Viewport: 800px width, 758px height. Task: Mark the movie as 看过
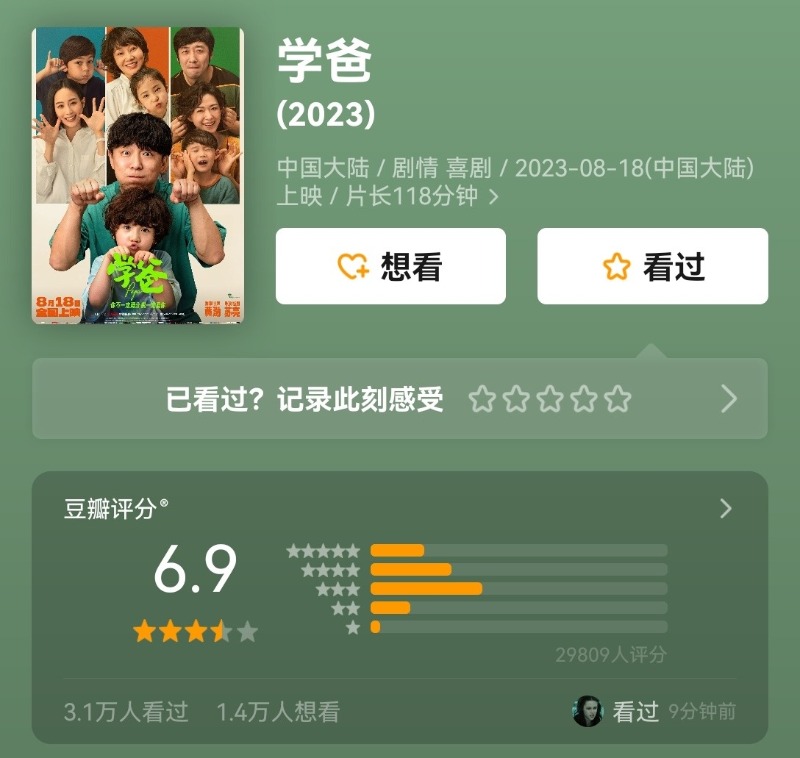[x=652, y=266]
